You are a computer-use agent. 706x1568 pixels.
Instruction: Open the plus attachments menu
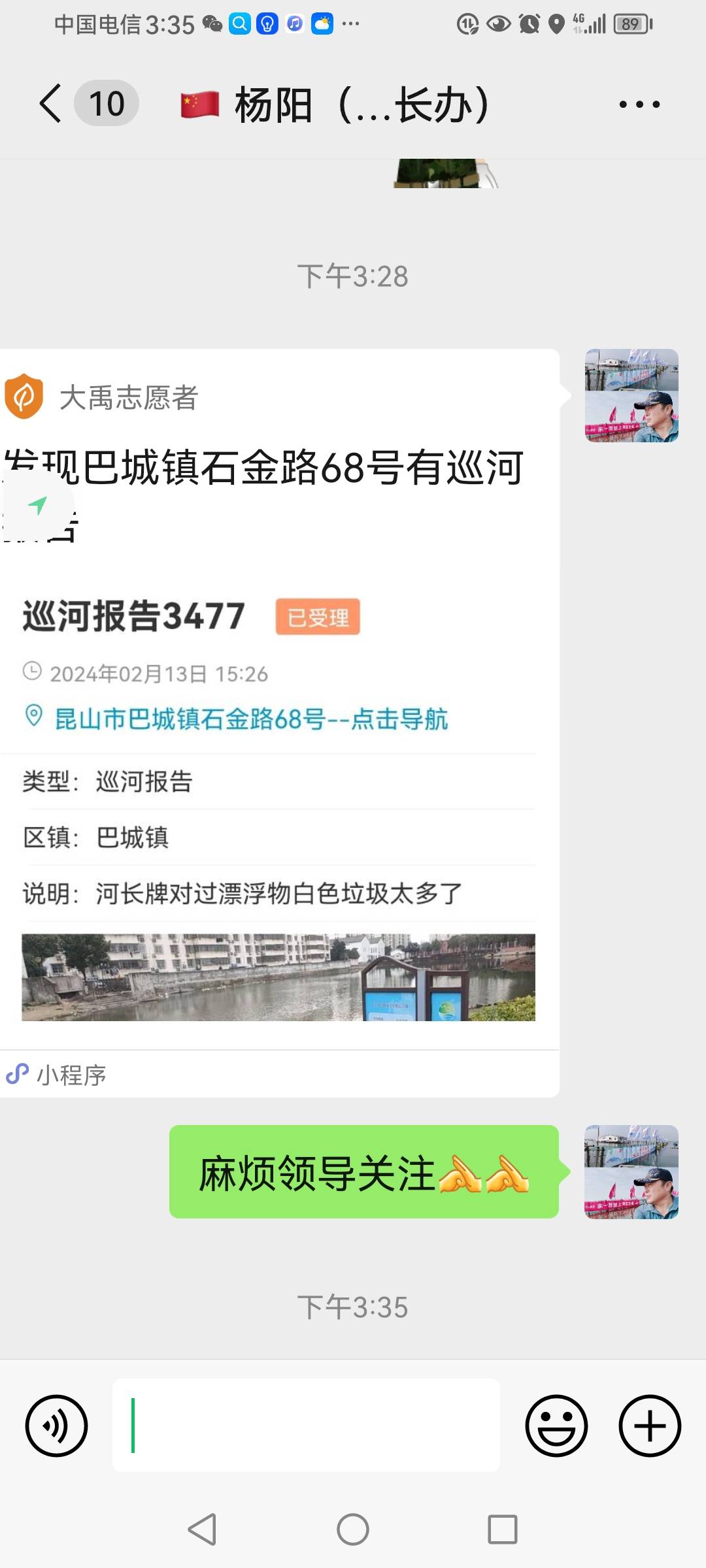(x=650, y=1426)
